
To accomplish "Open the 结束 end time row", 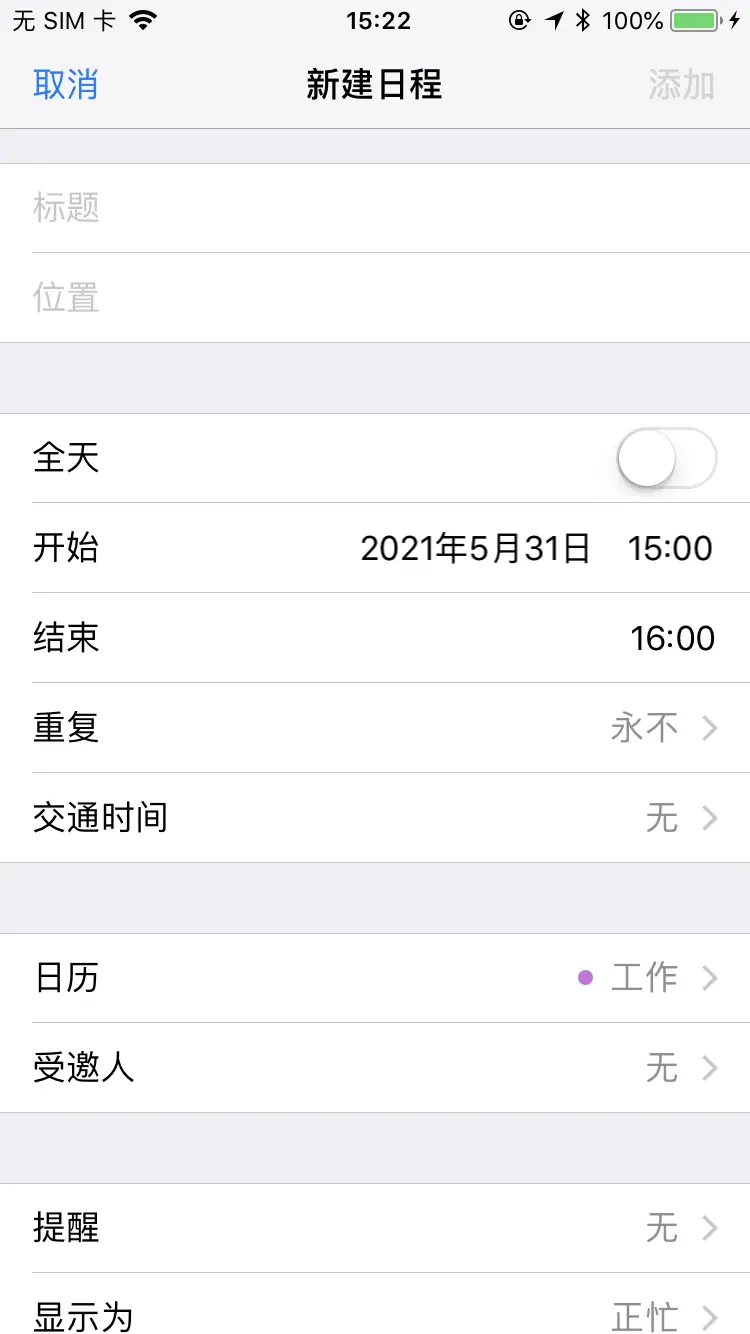I will pyautogui.click(x=375, y=638).
